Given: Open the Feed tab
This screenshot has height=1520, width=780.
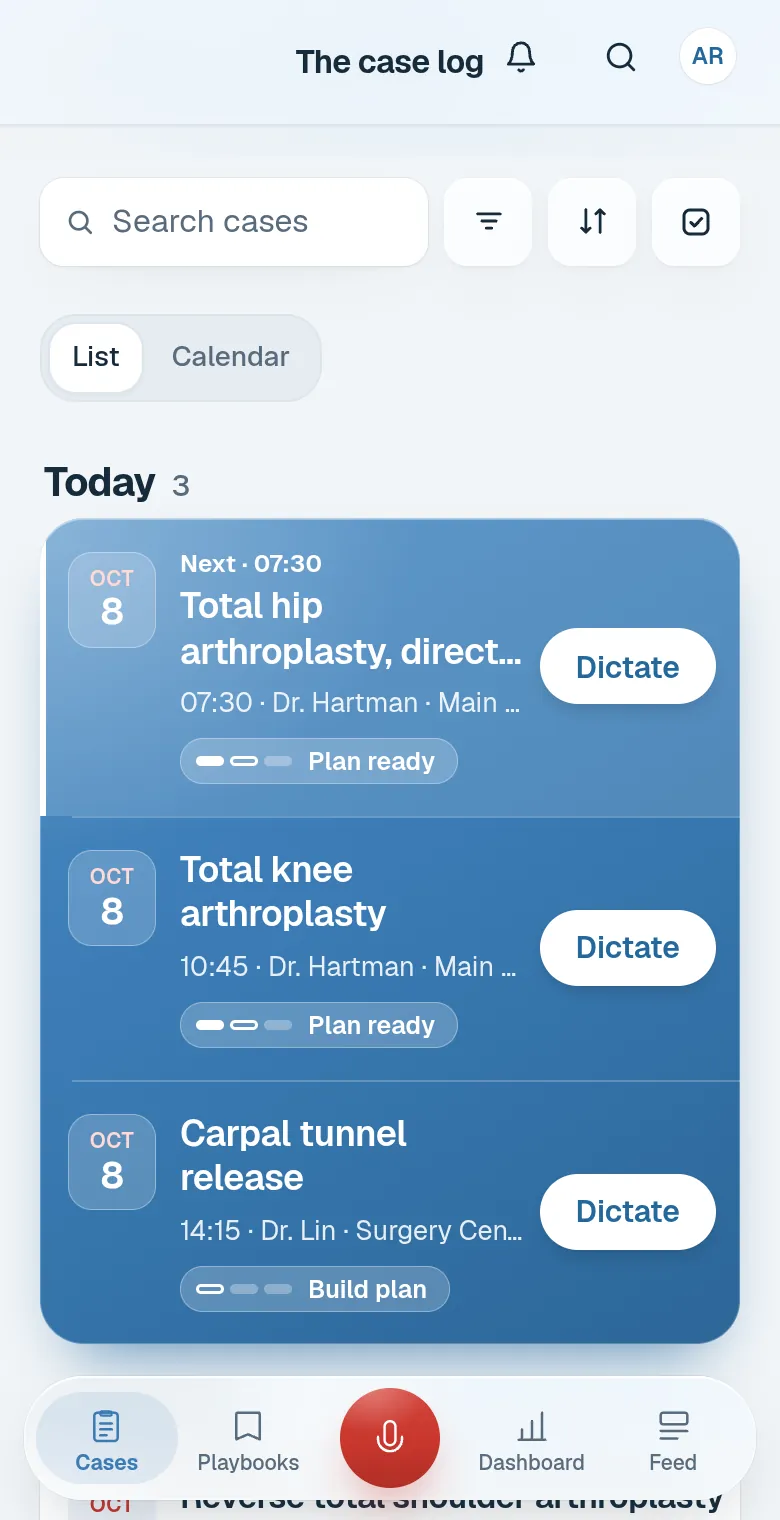Looking at the screenshot, I should [673, 1442].
